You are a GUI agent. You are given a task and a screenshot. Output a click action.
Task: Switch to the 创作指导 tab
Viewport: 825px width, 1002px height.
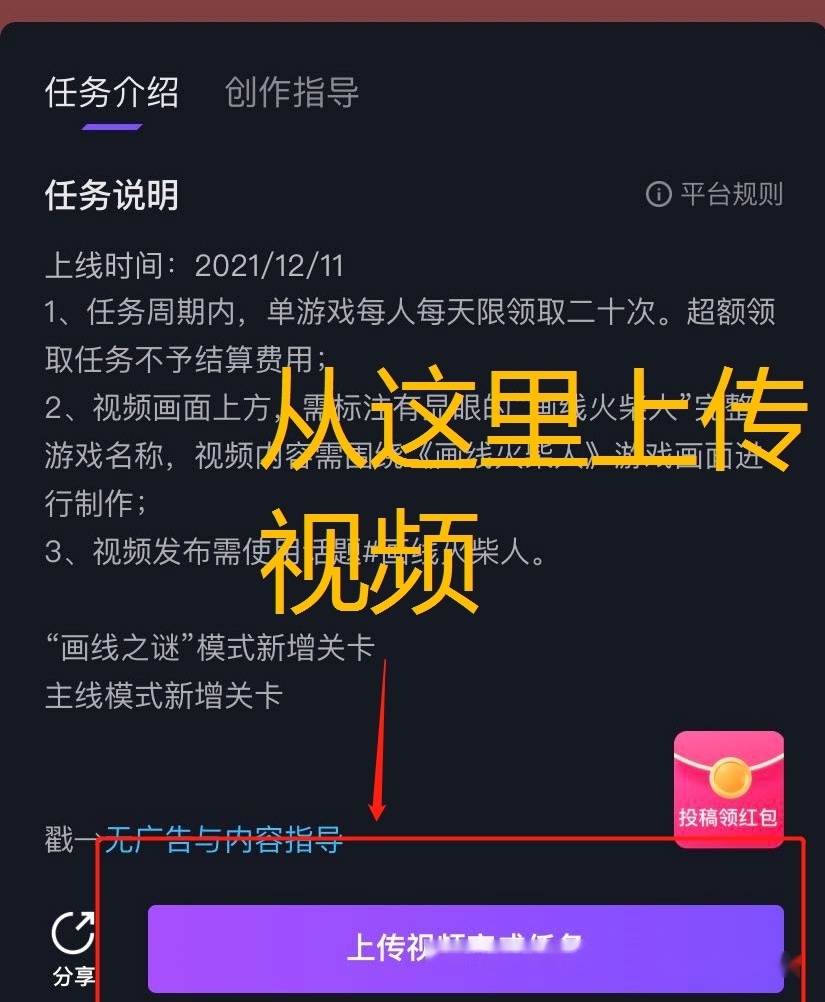point(292,93)
